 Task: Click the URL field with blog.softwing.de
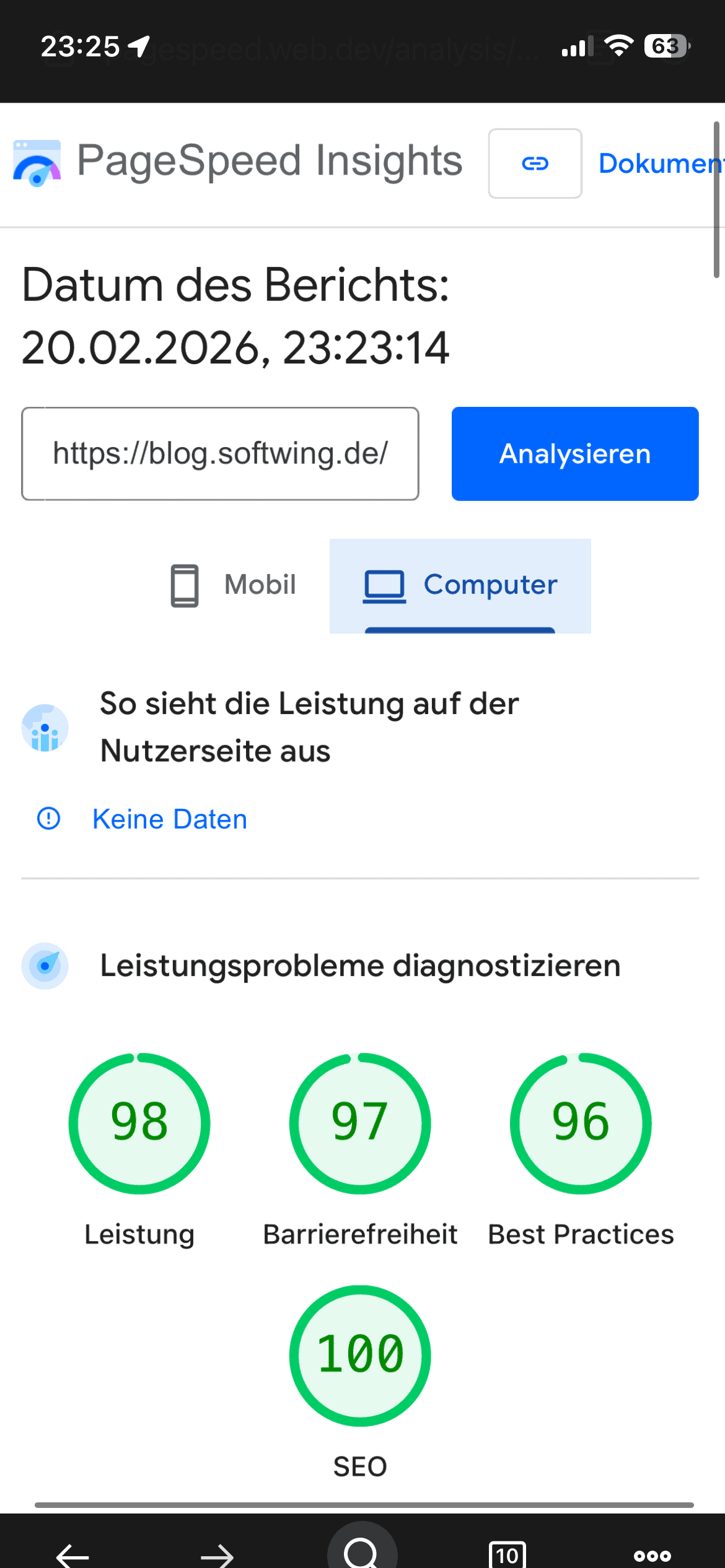click(220, 453)
